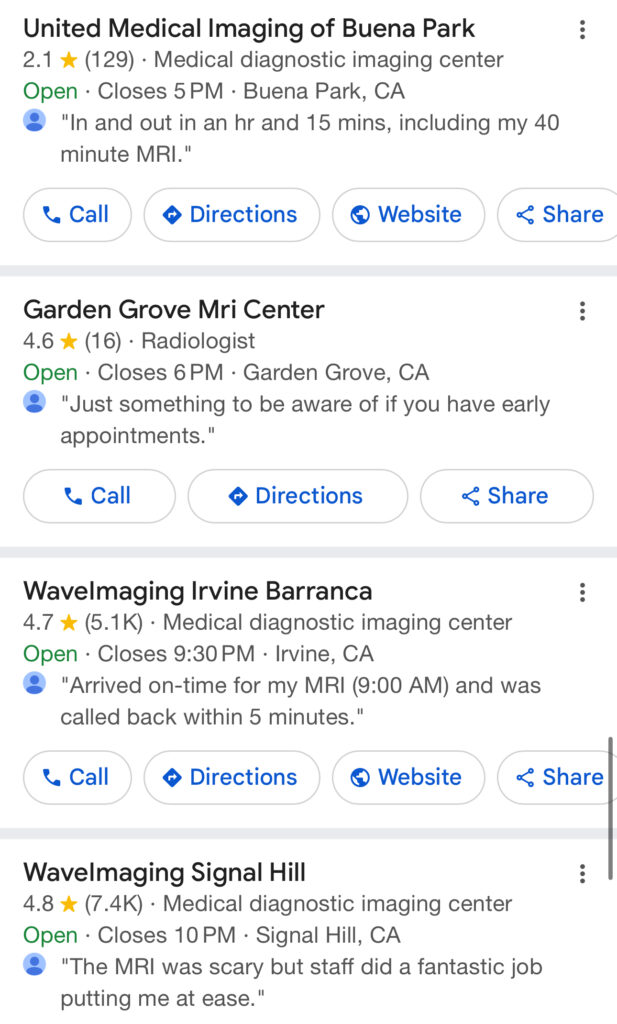
Task: Call WaveImaging Irvine Barranca
Action: click(x=77, y=777)
